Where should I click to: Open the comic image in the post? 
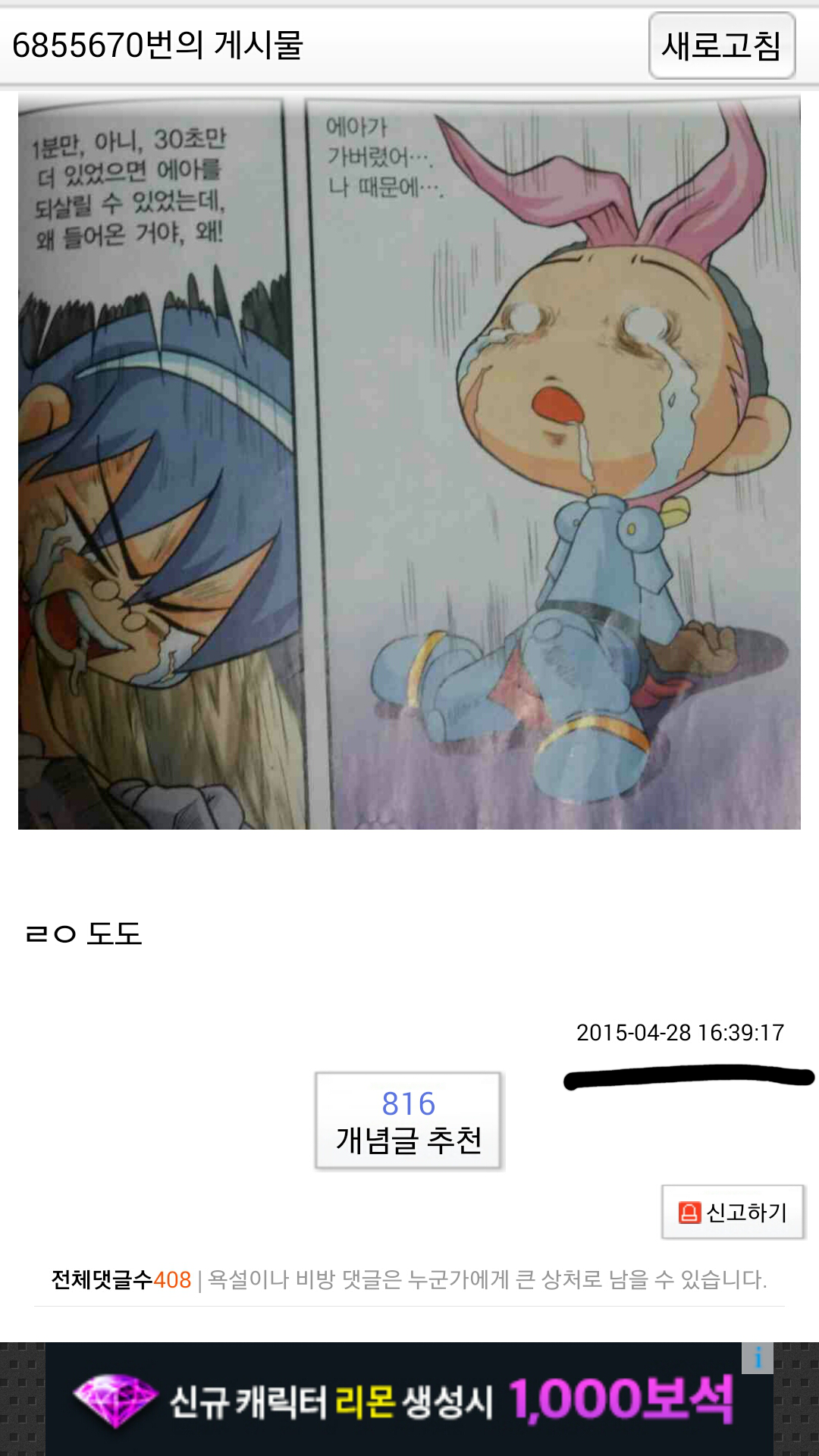click(409, 463)
